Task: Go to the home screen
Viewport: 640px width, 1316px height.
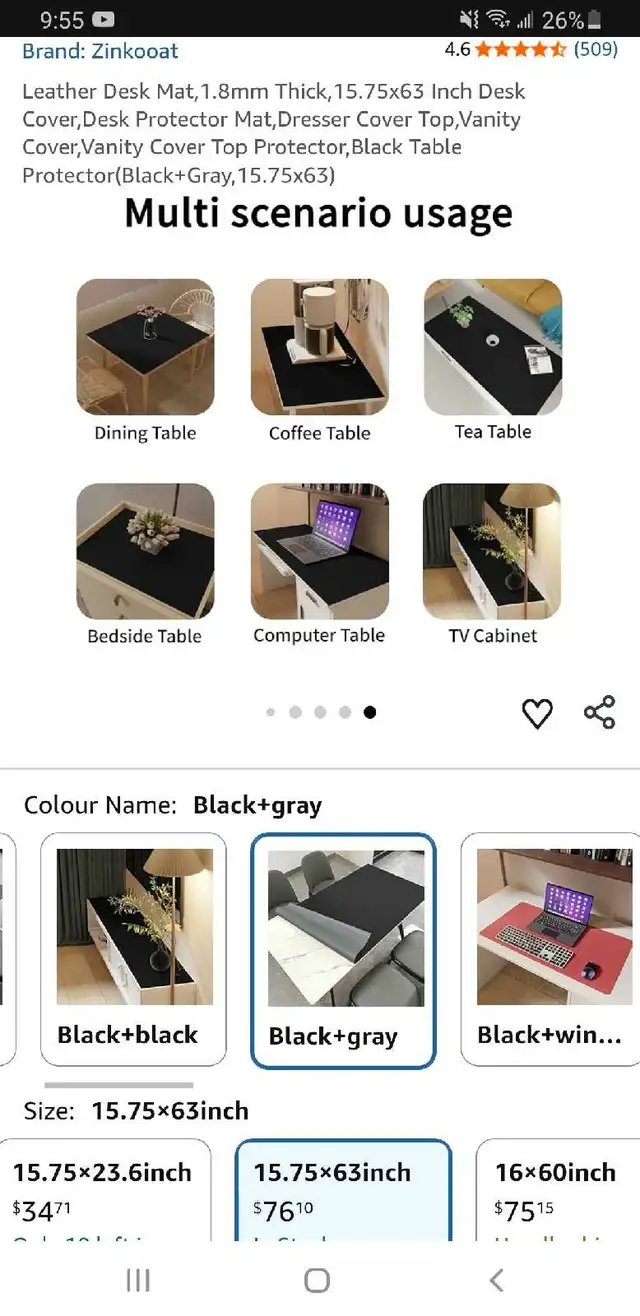Action: click(x=317, y=1280)
